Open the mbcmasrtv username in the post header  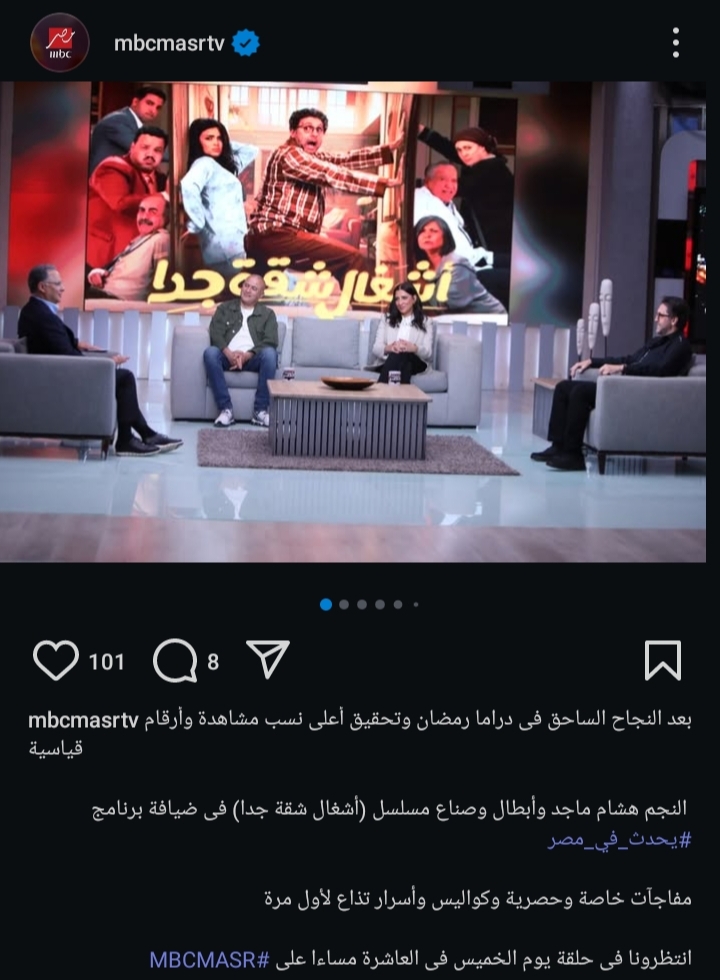[x=172, y=43]
